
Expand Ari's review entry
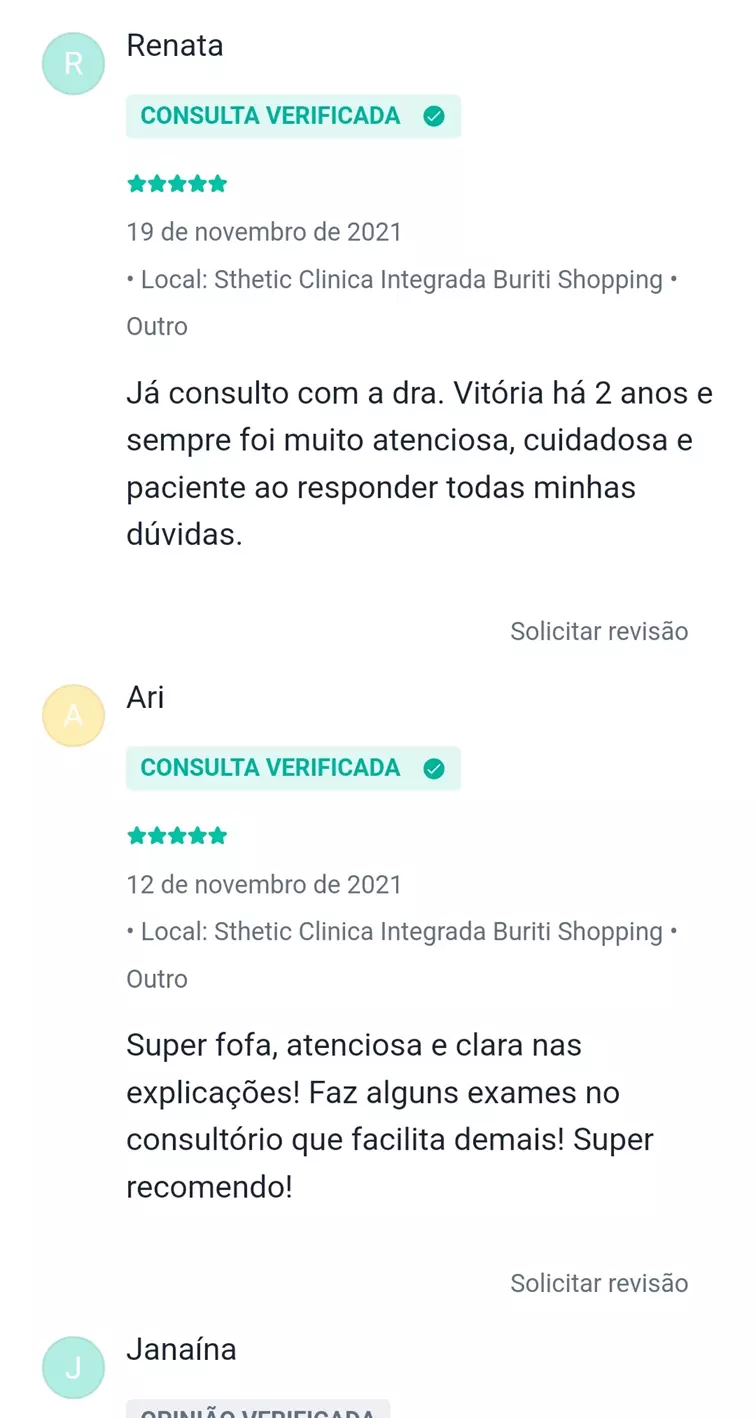(400, 1115)
